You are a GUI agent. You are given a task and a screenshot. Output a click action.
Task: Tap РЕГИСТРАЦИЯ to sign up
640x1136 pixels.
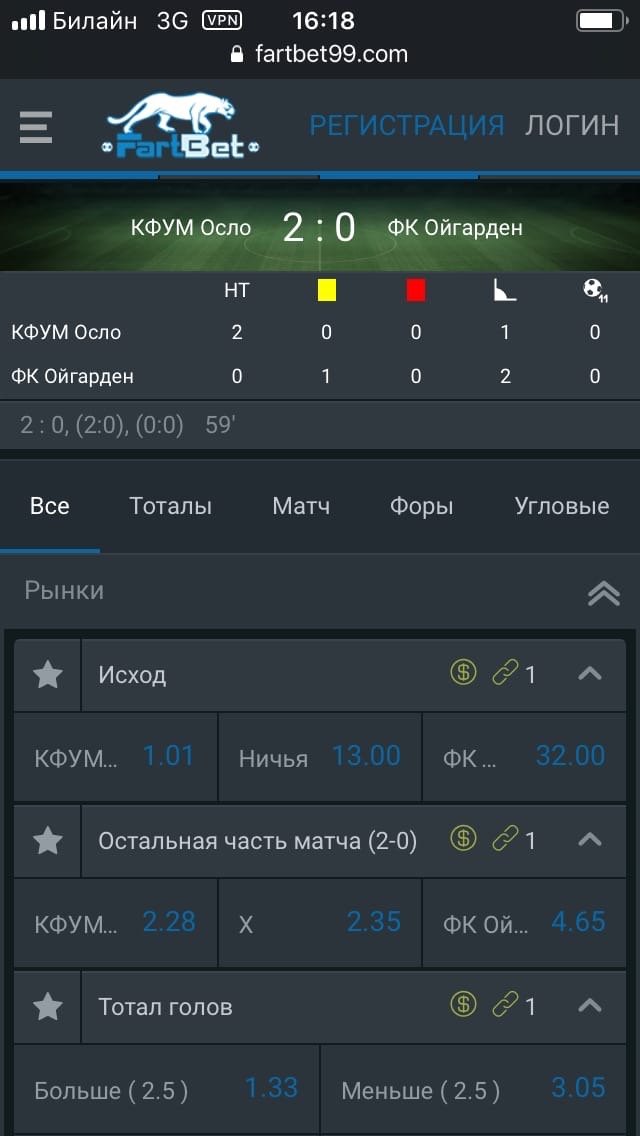(407, 125)
